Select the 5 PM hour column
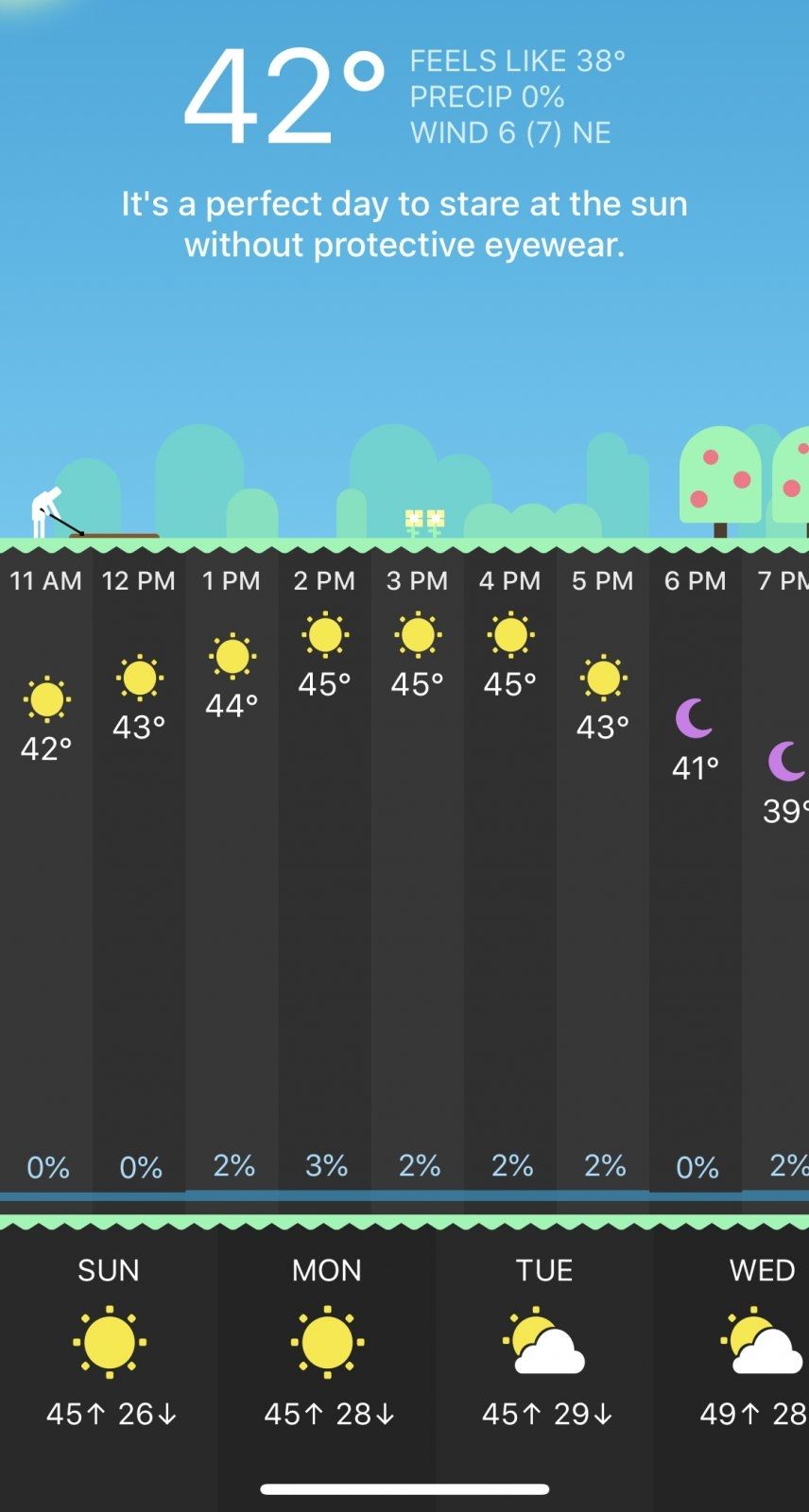The image size is (809, 1512). pos(602,874)
